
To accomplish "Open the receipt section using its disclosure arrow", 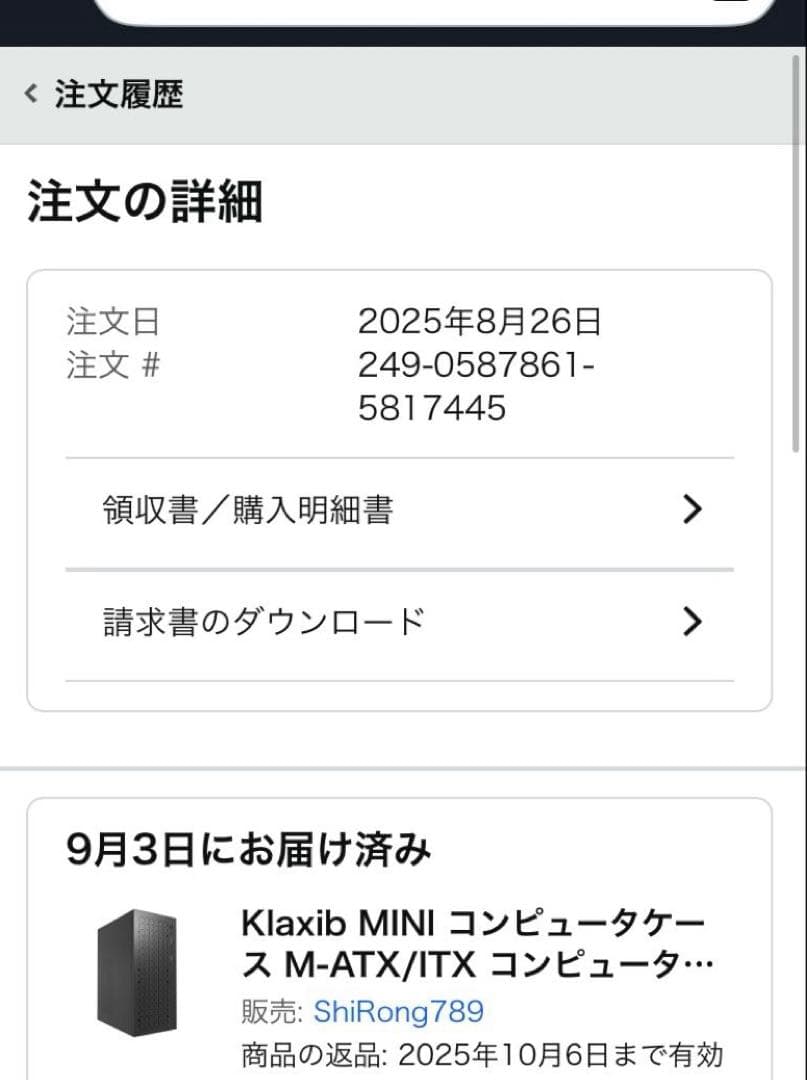I will tap(692, 510).
